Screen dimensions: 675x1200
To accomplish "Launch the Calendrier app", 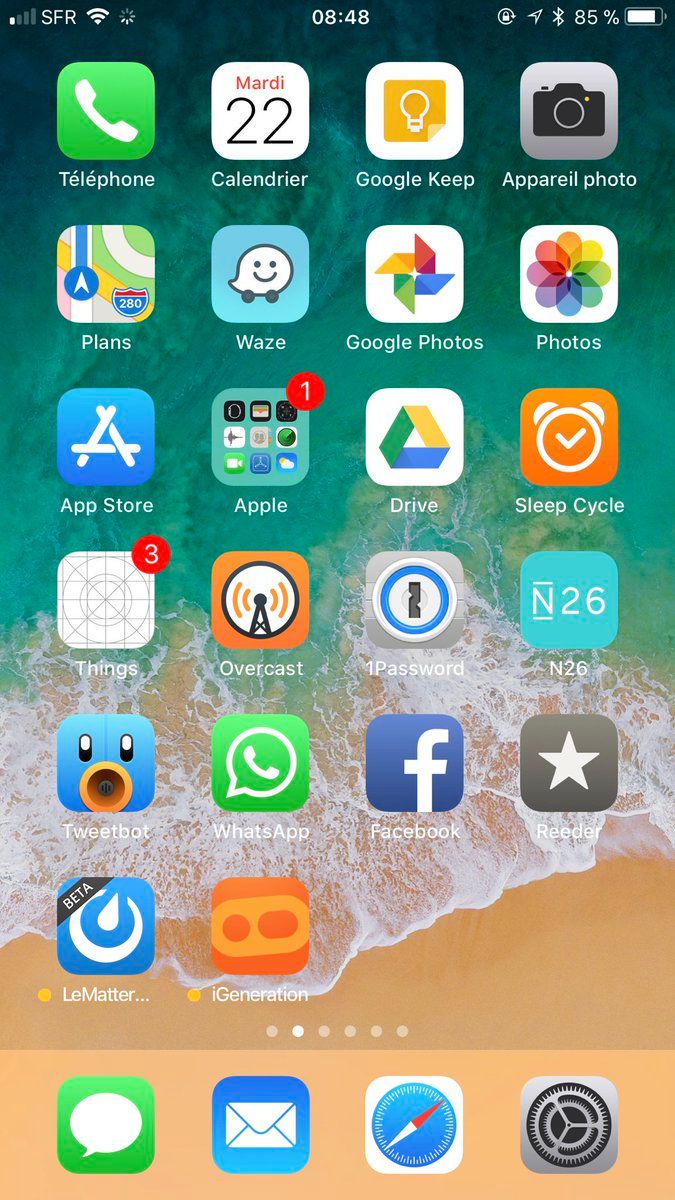I will tap(260, 111).
